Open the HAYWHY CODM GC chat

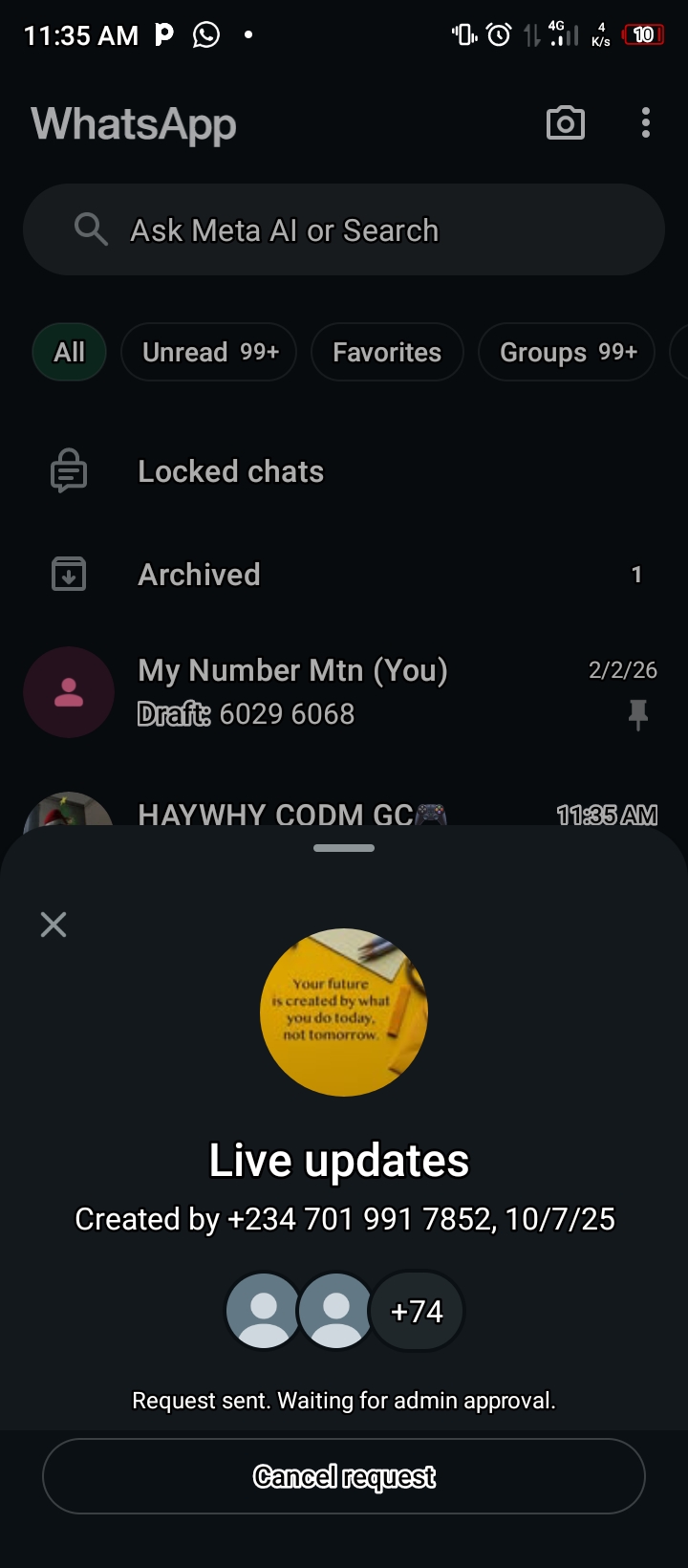click(x=344, y=811)
